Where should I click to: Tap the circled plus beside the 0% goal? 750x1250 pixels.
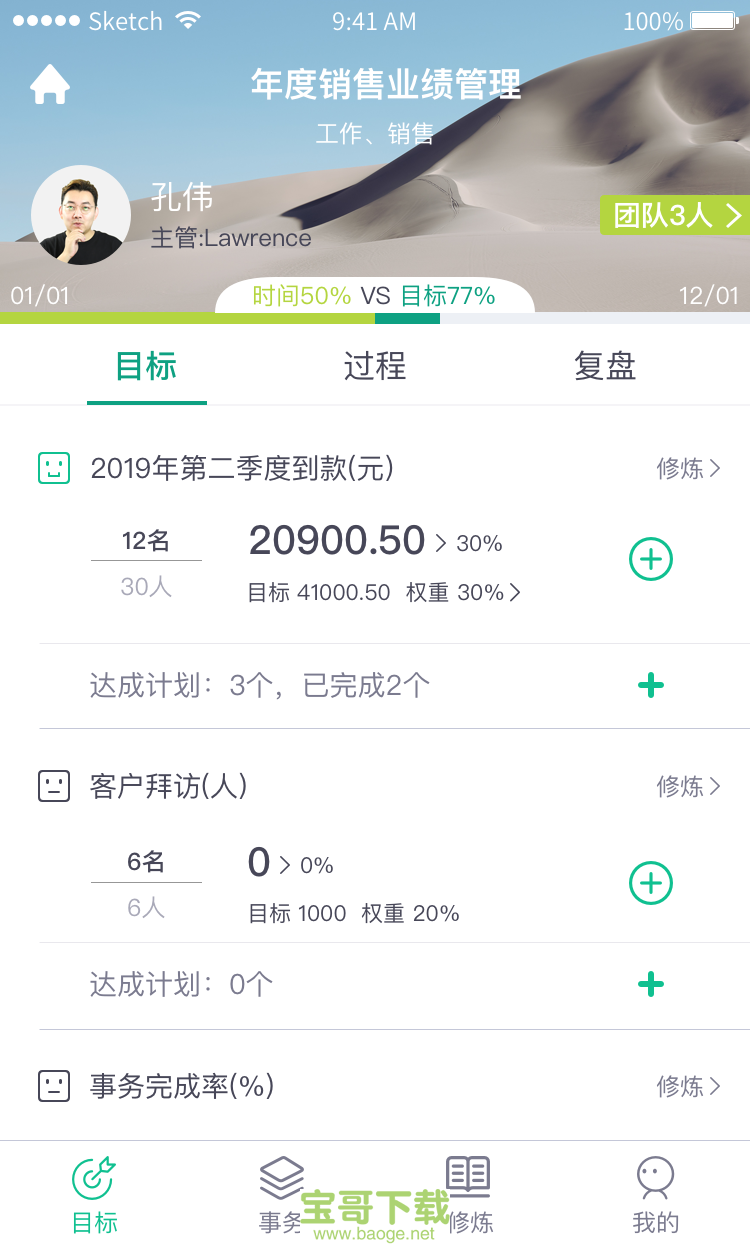(651, 883)
